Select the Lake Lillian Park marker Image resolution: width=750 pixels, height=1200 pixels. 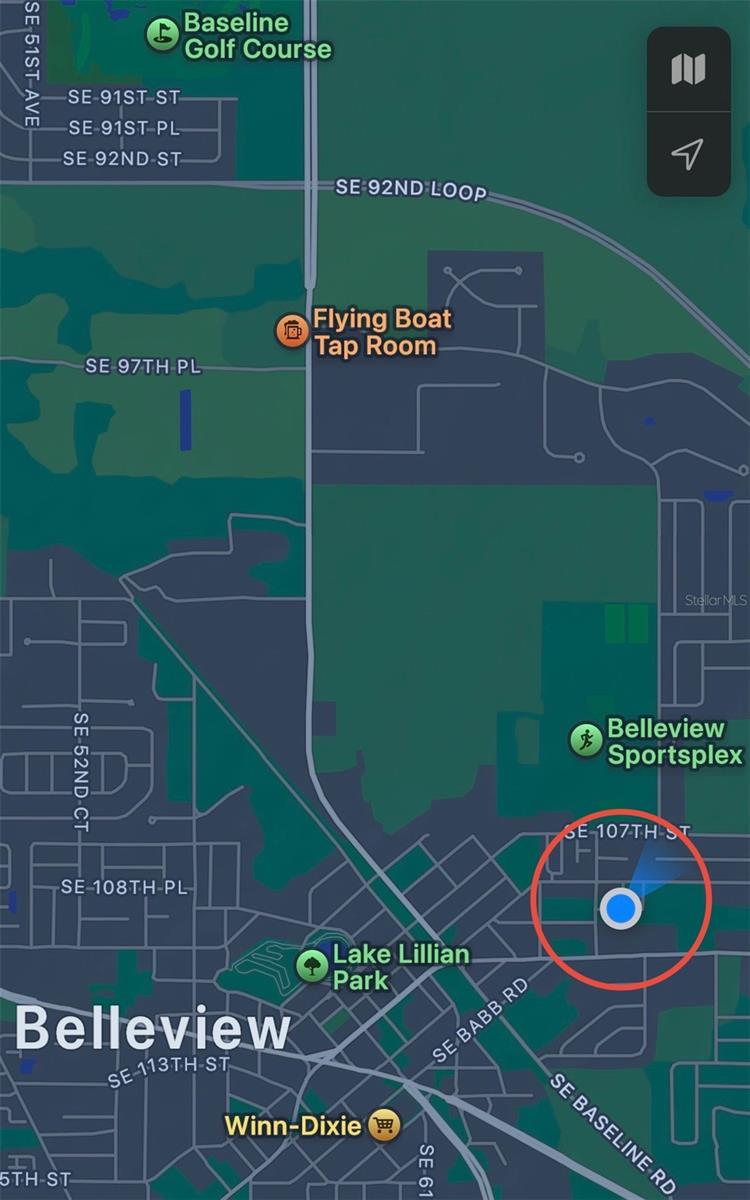click(x=312, y=966)
